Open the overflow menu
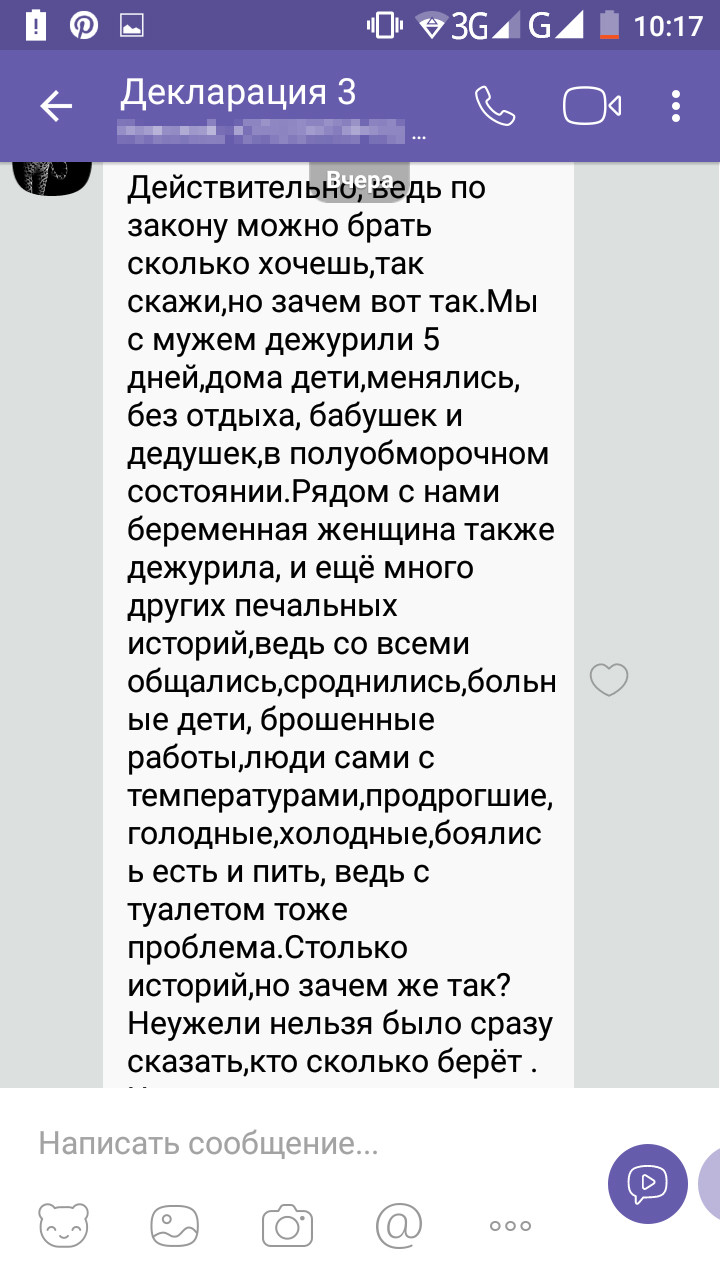Screen dimensions: 720x1280 (677, 107)
